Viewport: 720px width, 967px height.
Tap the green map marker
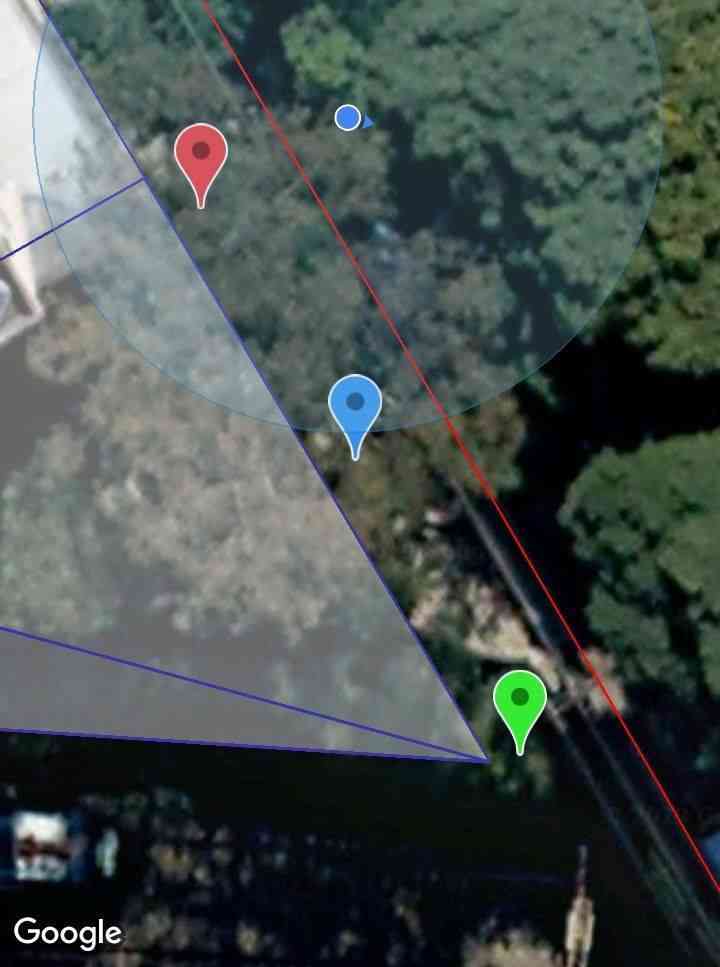pos(520,701)
